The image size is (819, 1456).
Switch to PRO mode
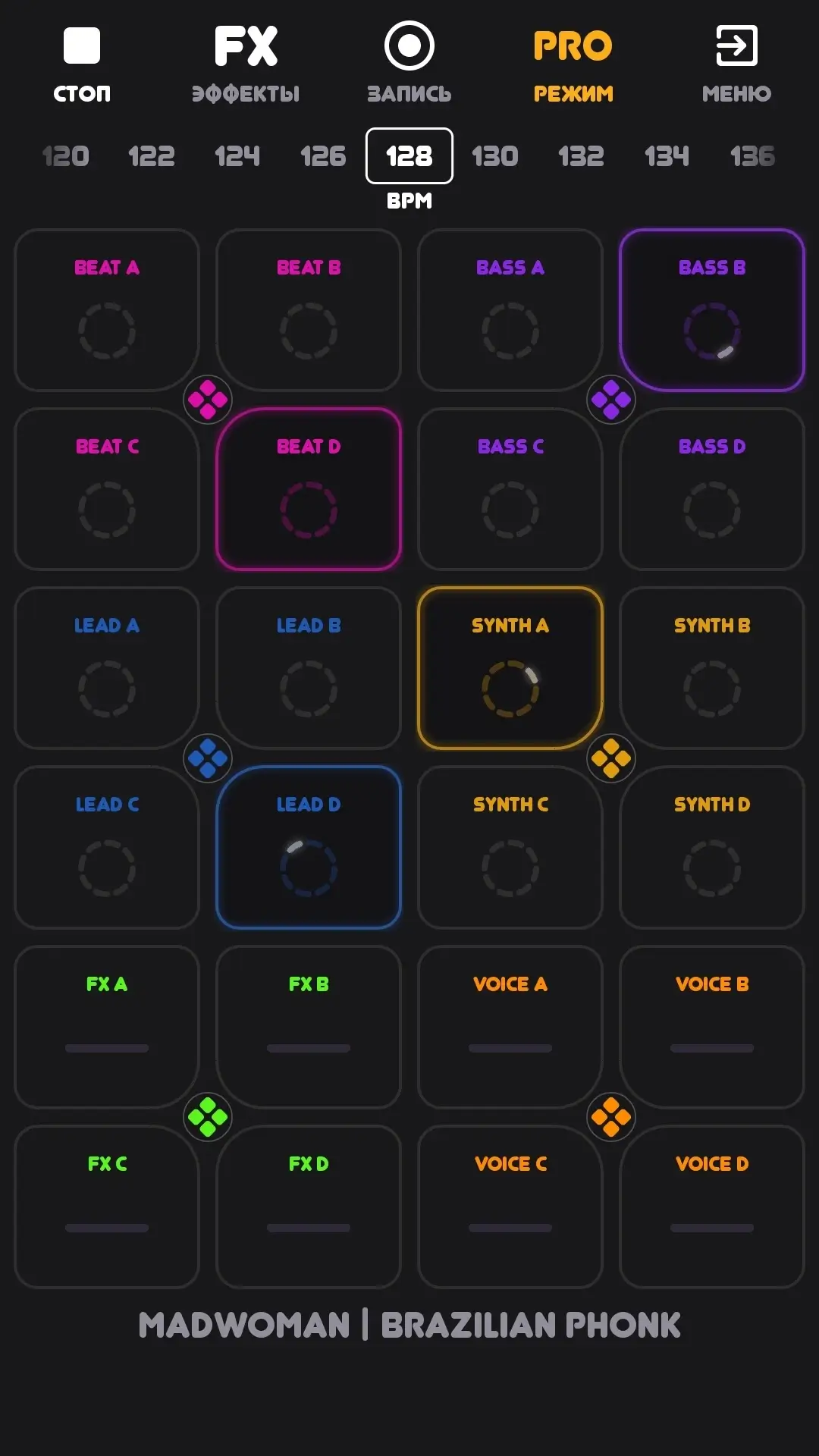click(x=573, y=64)
